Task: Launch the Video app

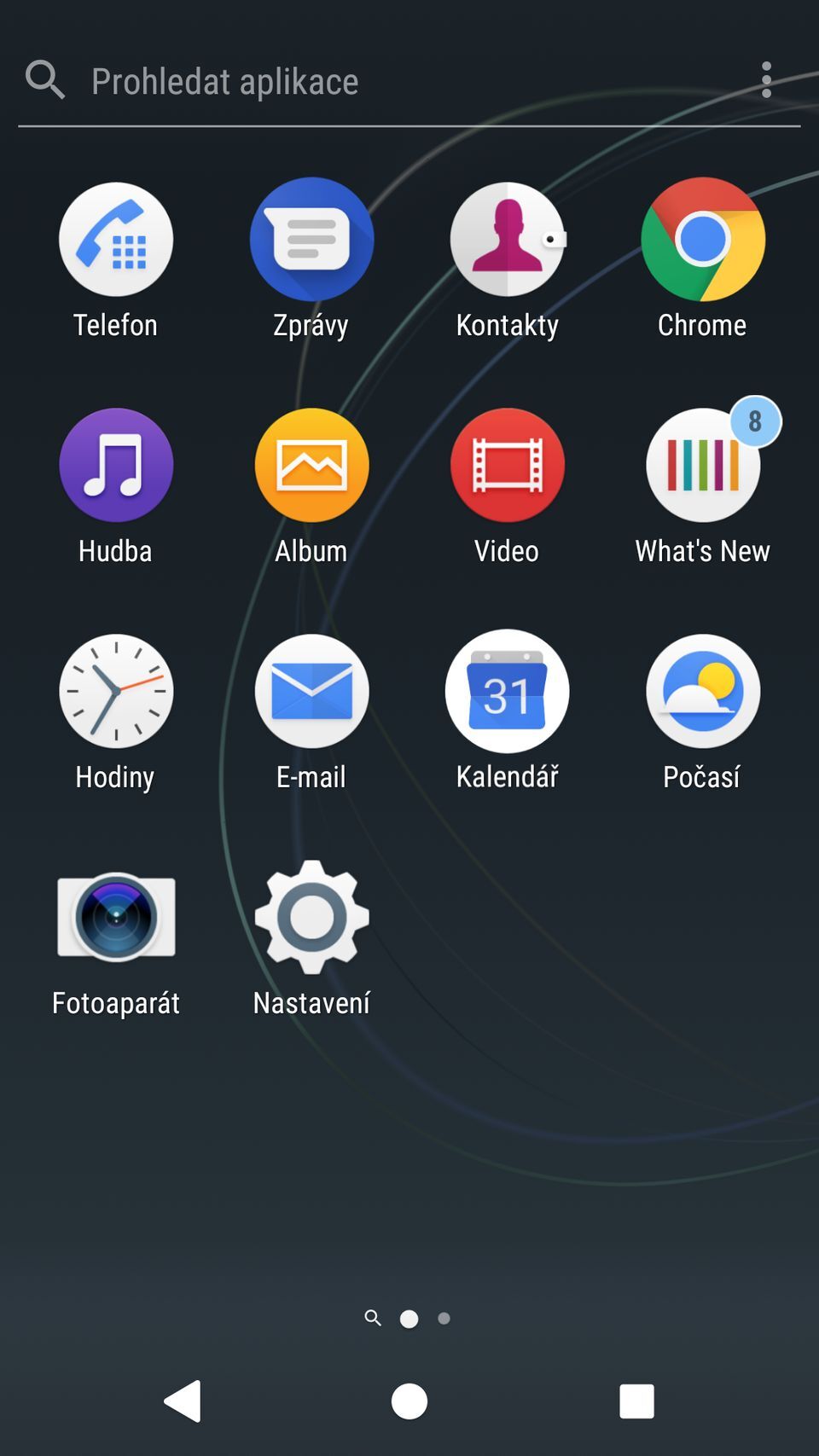Action: point(507,465)
